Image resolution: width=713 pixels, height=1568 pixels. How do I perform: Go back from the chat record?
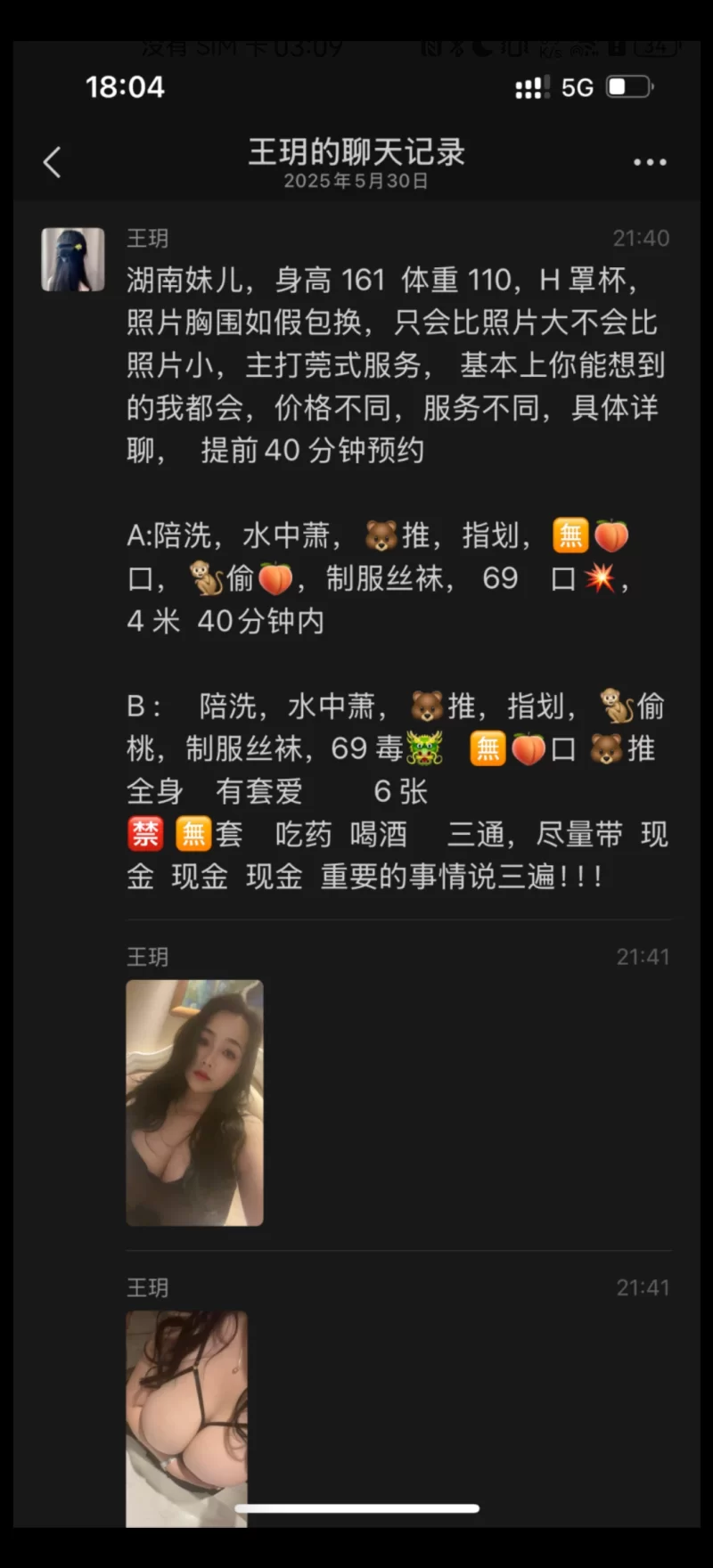53,162
